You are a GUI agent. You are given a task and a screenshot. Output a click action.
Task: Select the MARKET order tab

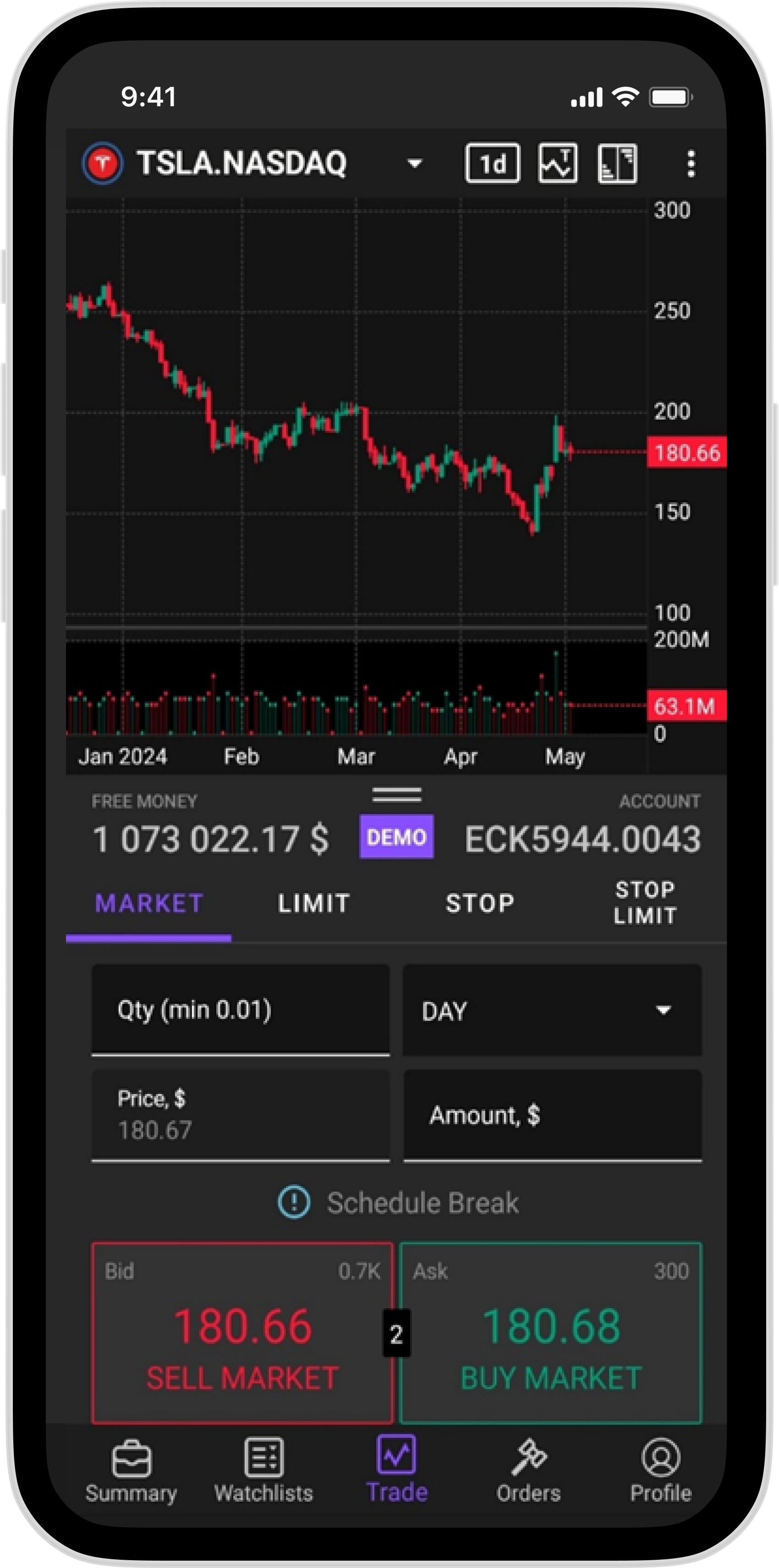tap(148, 904)
